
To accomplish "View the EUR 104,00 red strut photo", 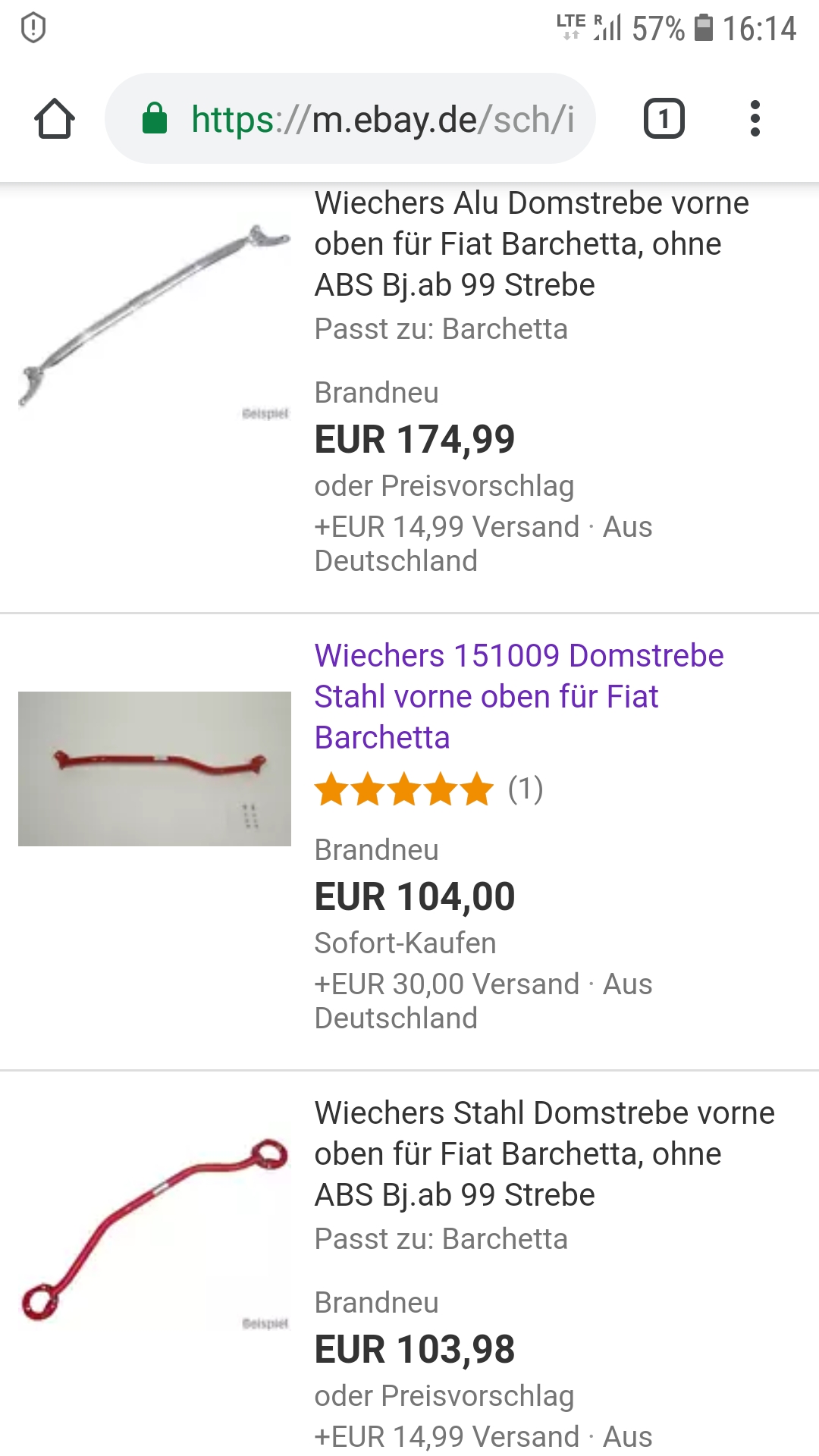I will pos(155,768).
